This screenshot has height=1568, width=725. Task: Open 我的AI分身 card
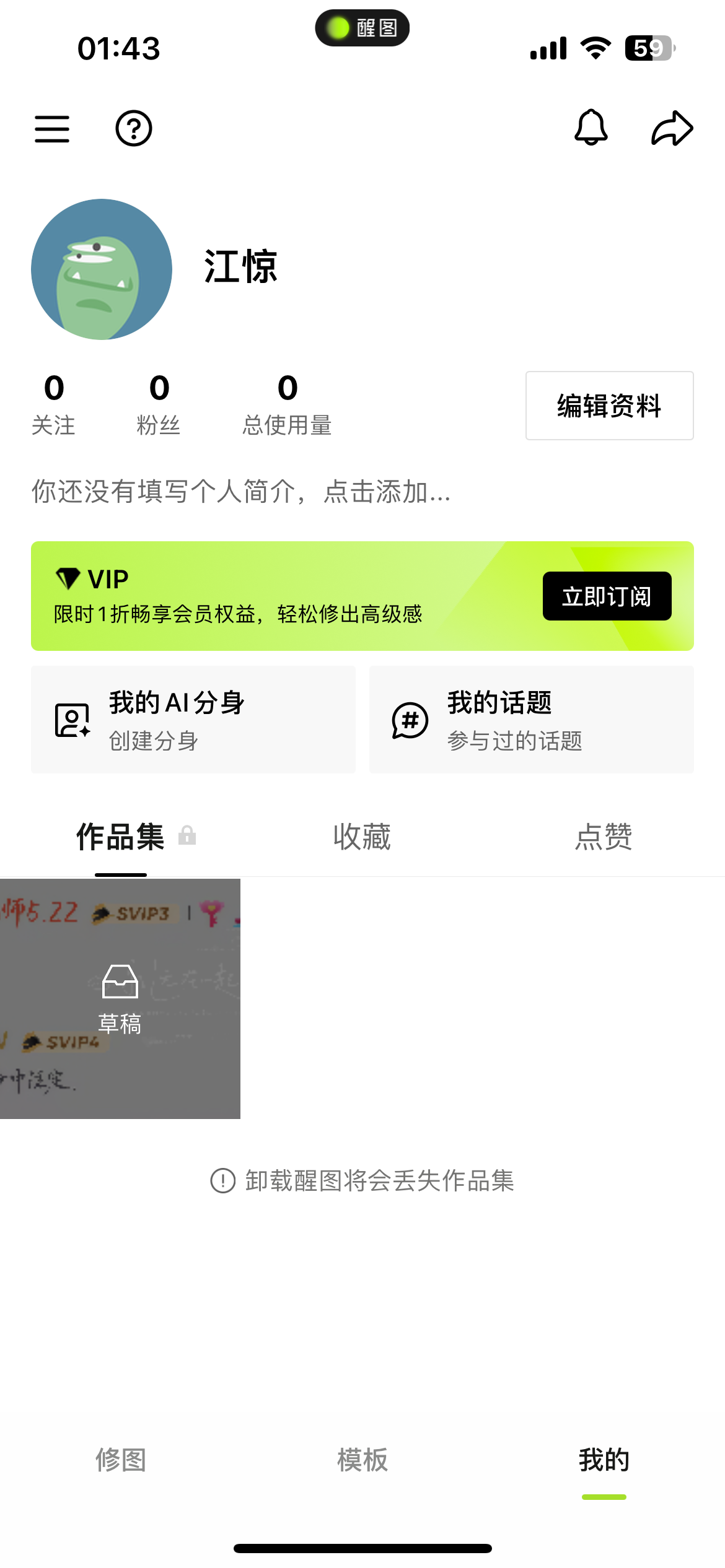point(193,720)
